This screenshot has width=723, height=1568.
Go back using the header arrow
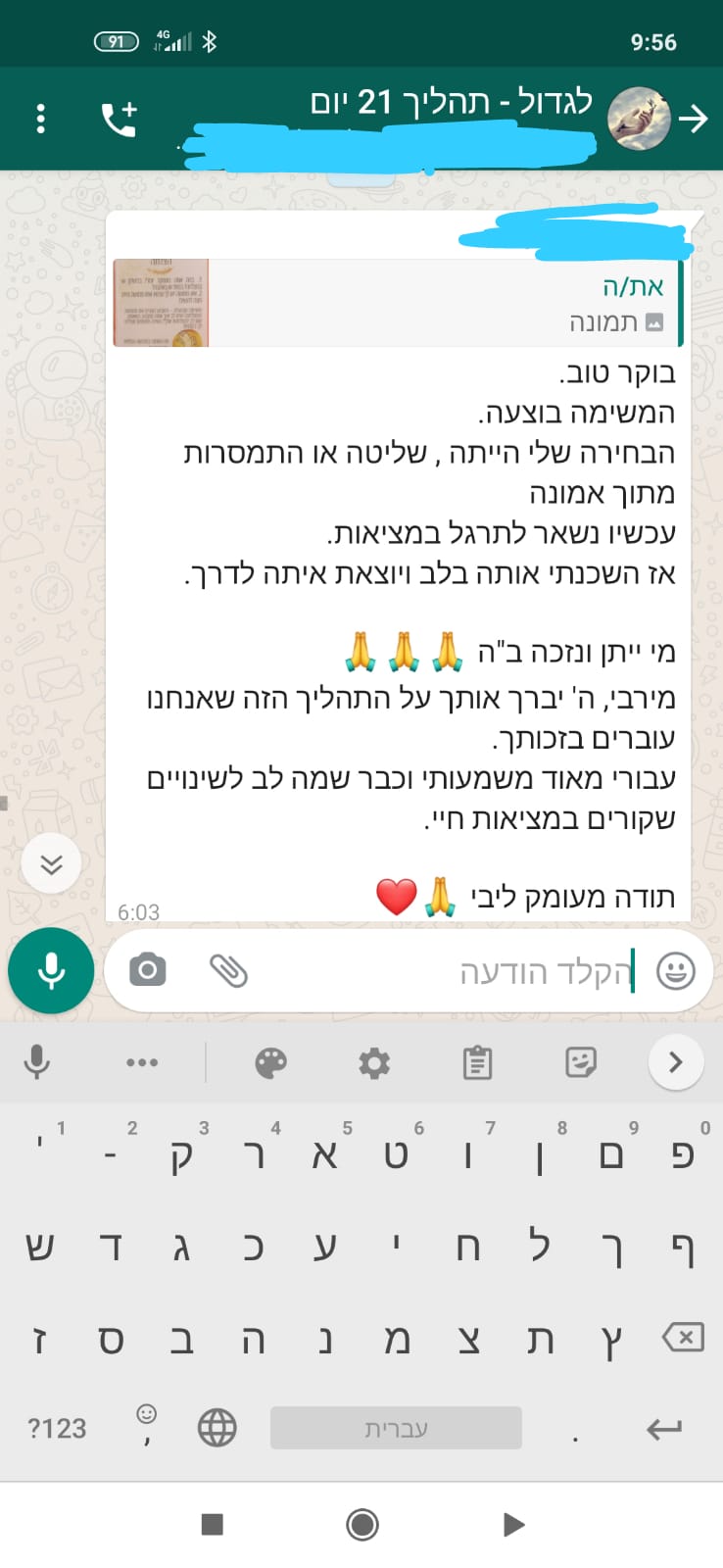tap(694, 120)
